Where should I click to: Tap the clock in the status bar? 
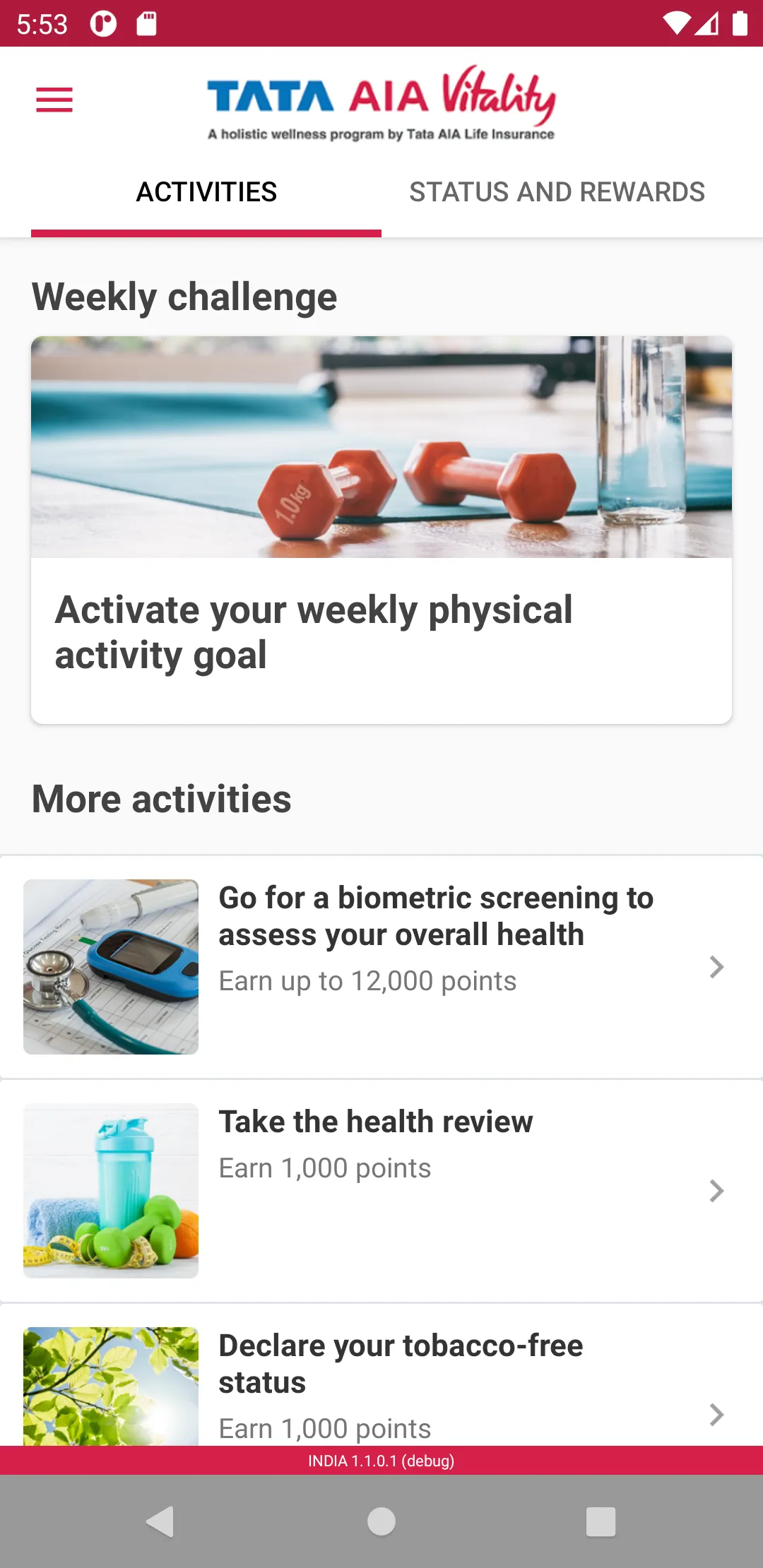tap(42, 23)
